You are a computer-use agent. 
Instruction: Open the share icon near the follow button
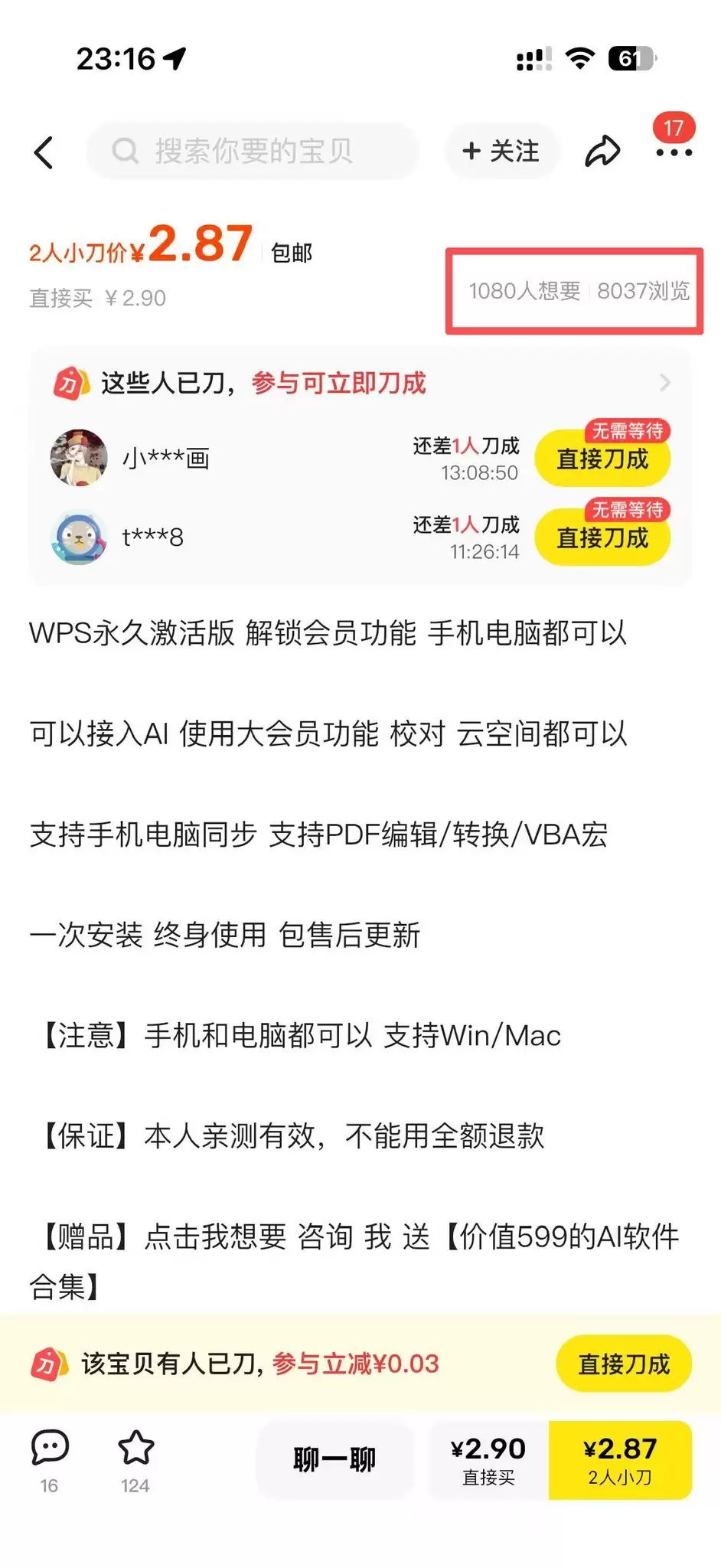(603, 150)
